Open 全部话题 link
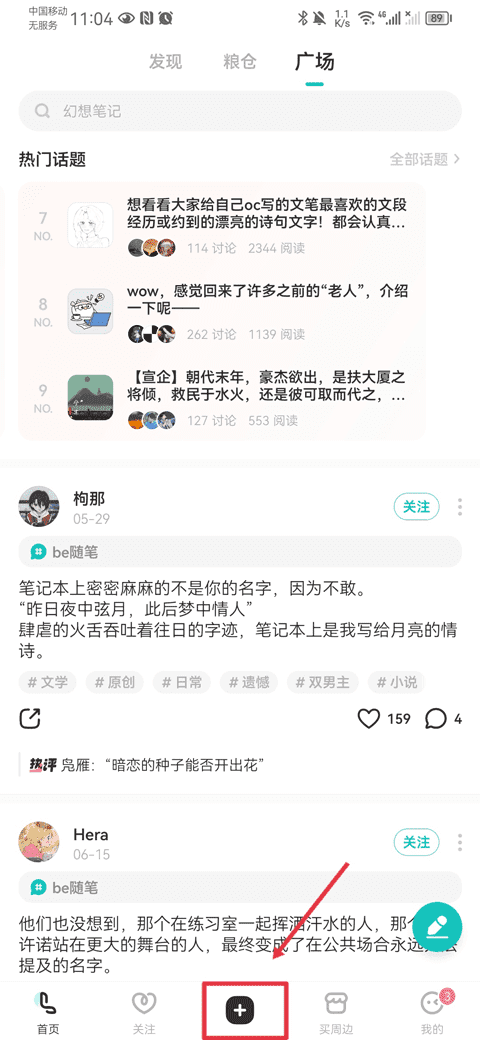The image size is (480, 1040). [x=424, y=159]
